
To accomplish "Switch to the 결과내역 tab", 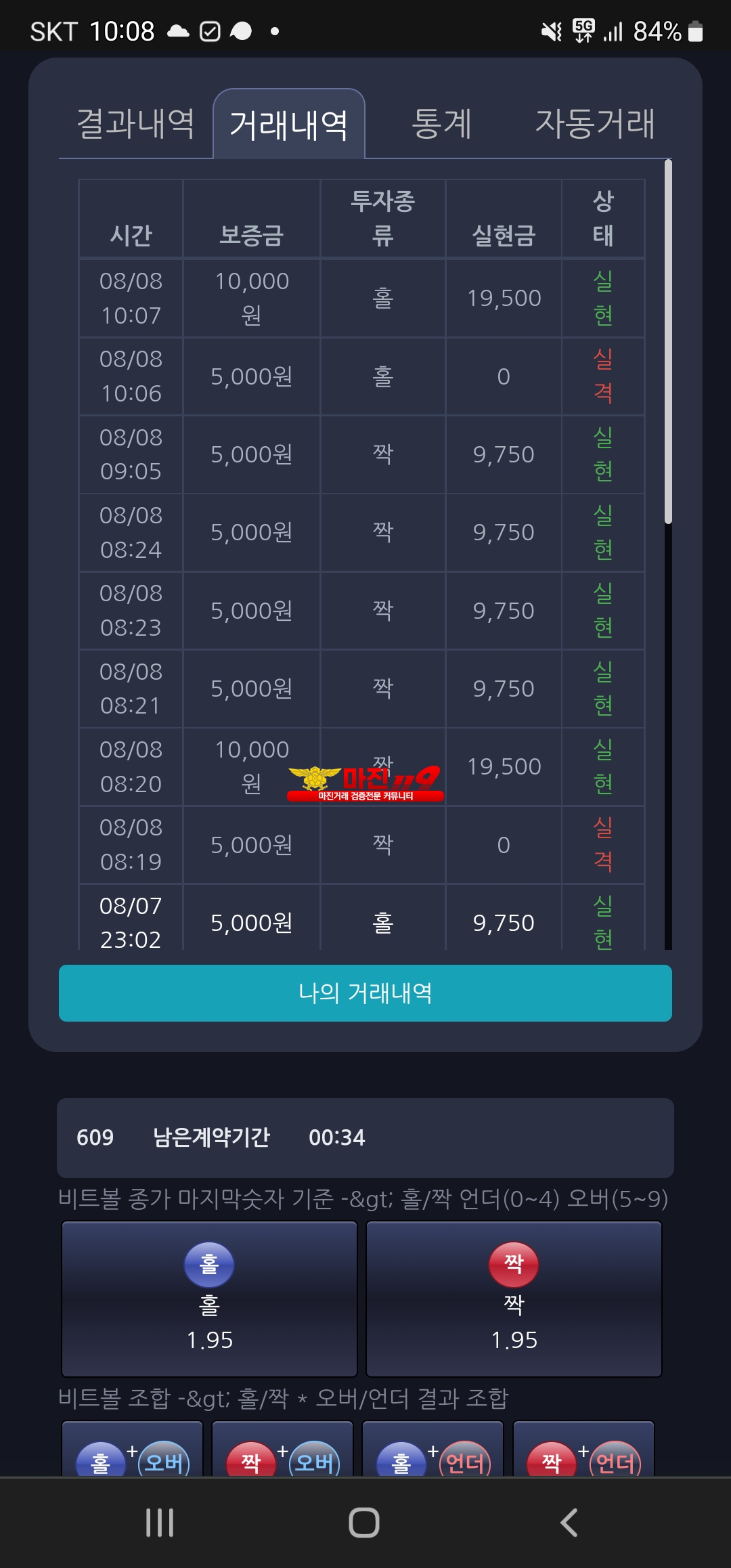I will [135, 125].
